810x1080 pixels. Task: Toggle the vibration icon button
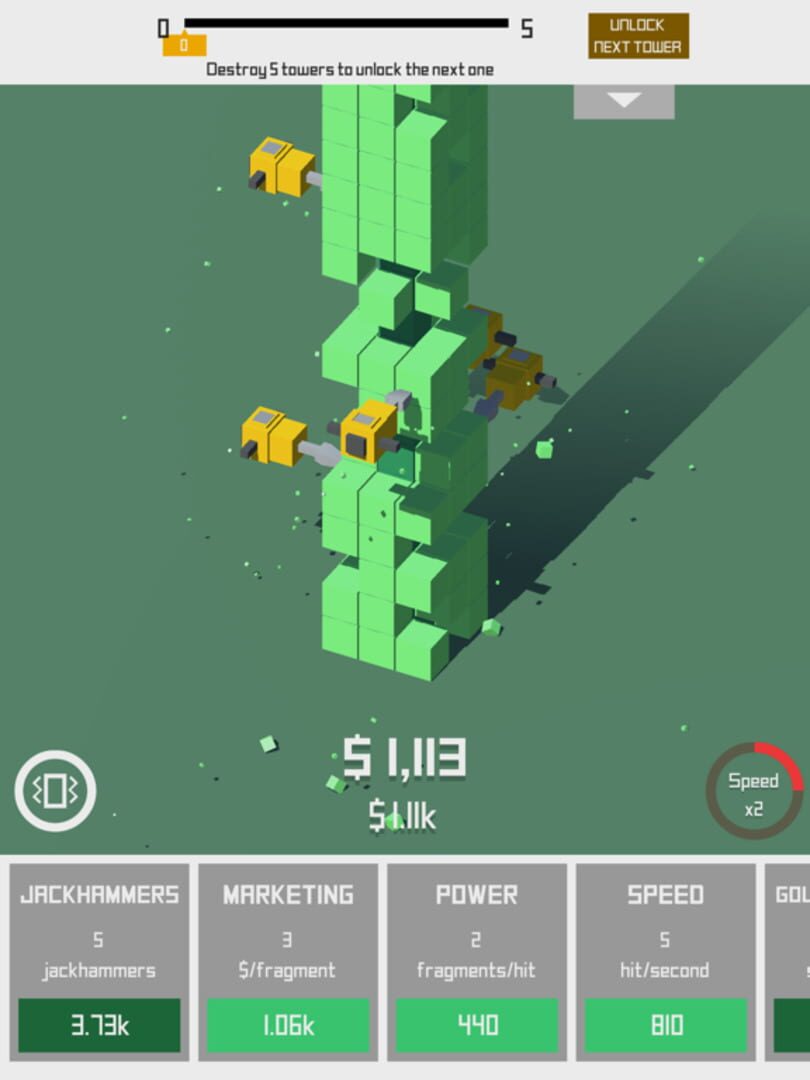click(55, 791)
